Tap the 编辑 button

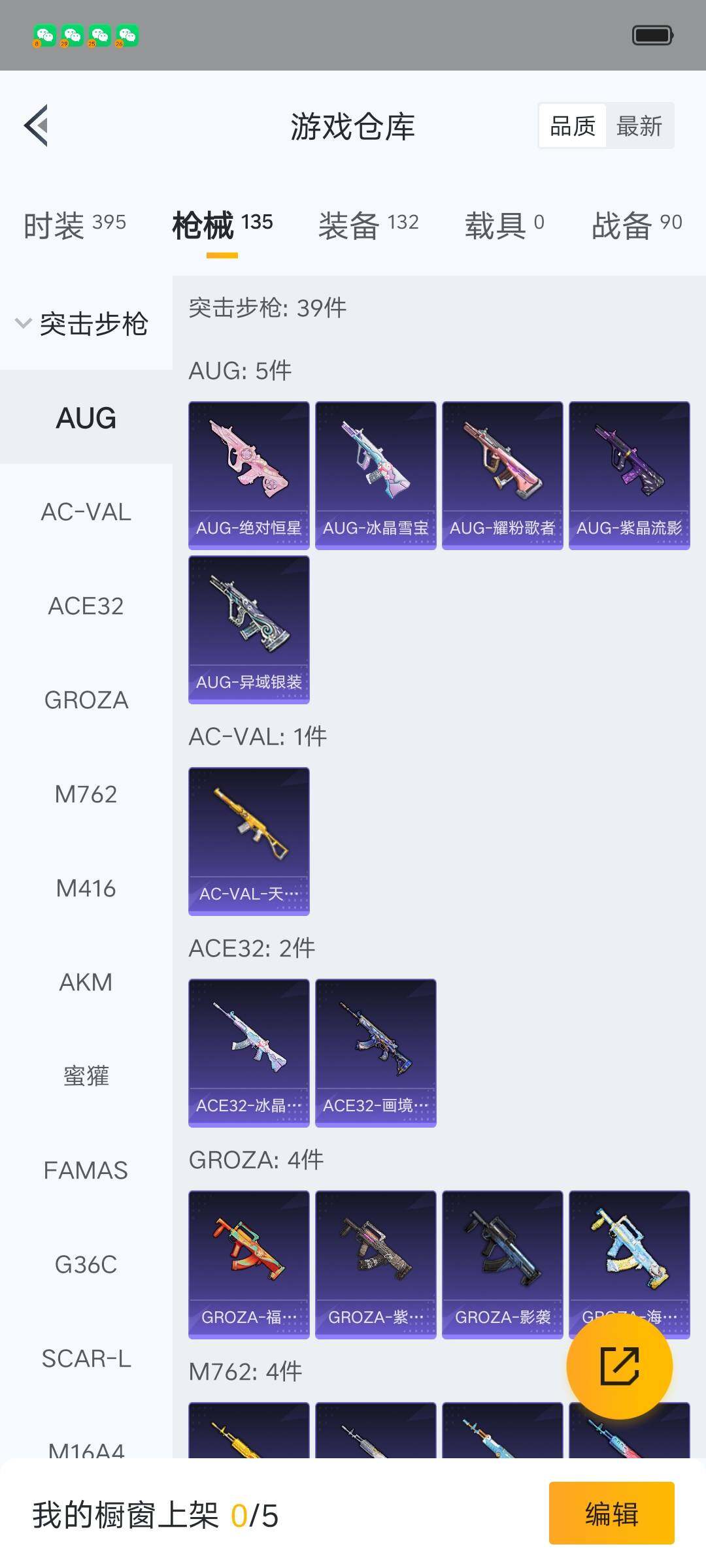[611, 1512]
